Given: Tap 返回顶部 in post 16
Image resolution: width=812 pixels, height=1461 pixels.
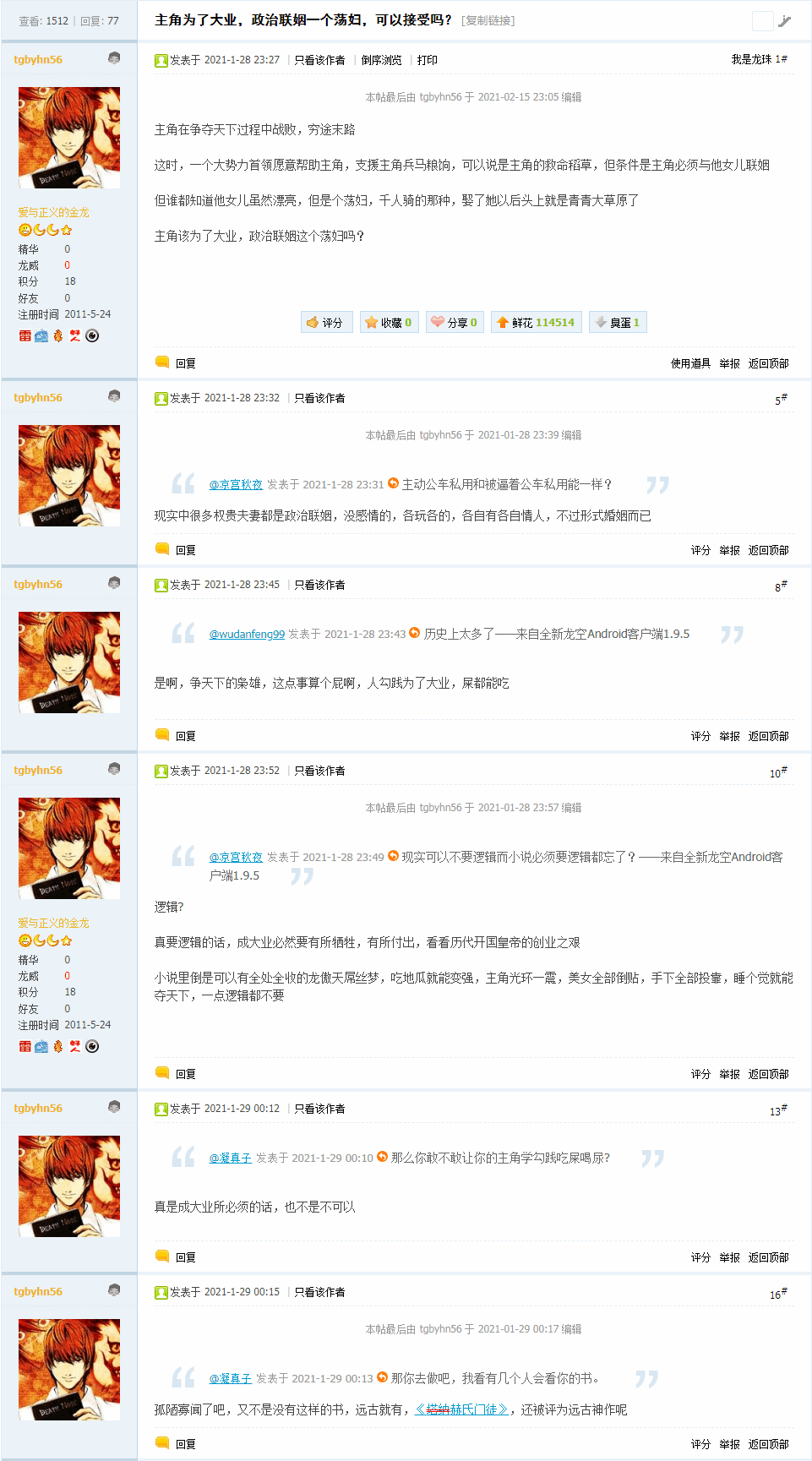Looking at the screenshot, I should point(769,1444).
